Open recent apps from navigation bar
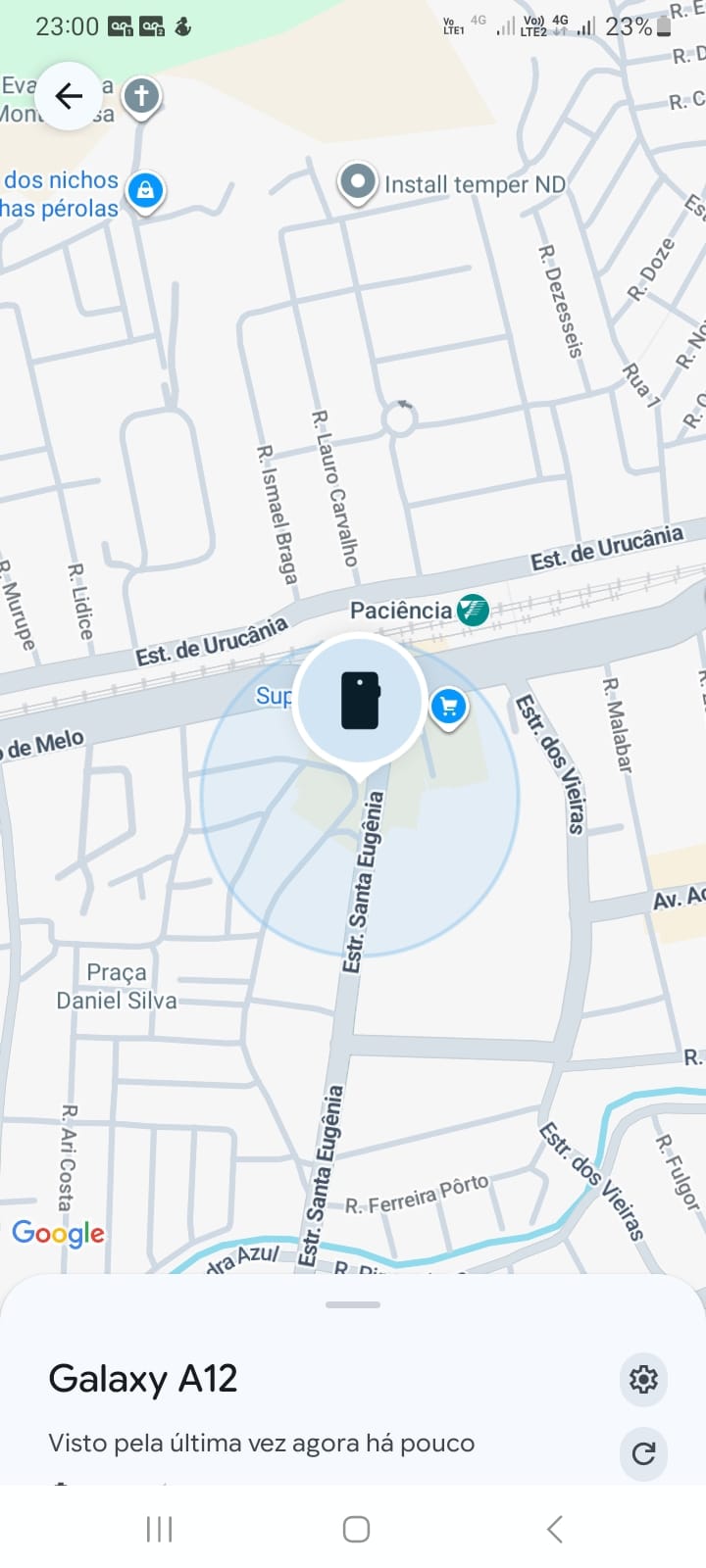The image size is (706, 1568). click(159, 1529)
